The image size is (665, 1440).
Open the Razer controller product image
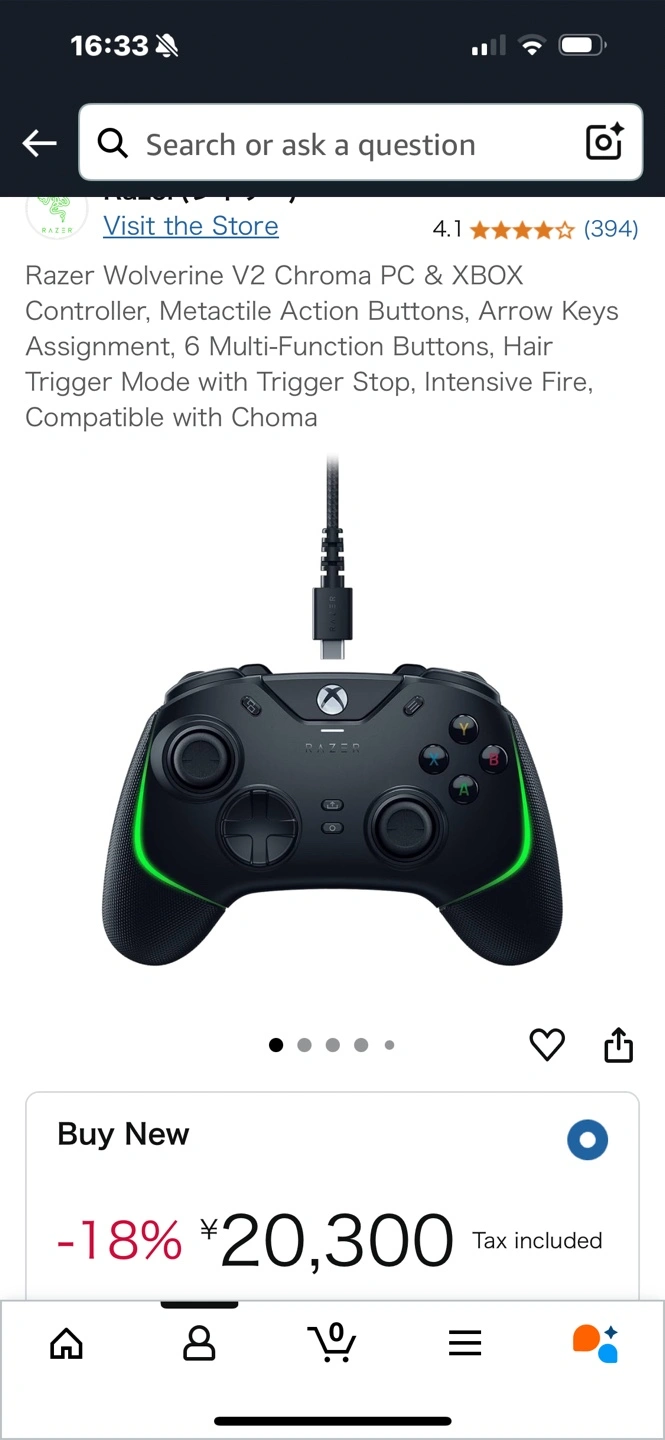click(x=332, y=740)
